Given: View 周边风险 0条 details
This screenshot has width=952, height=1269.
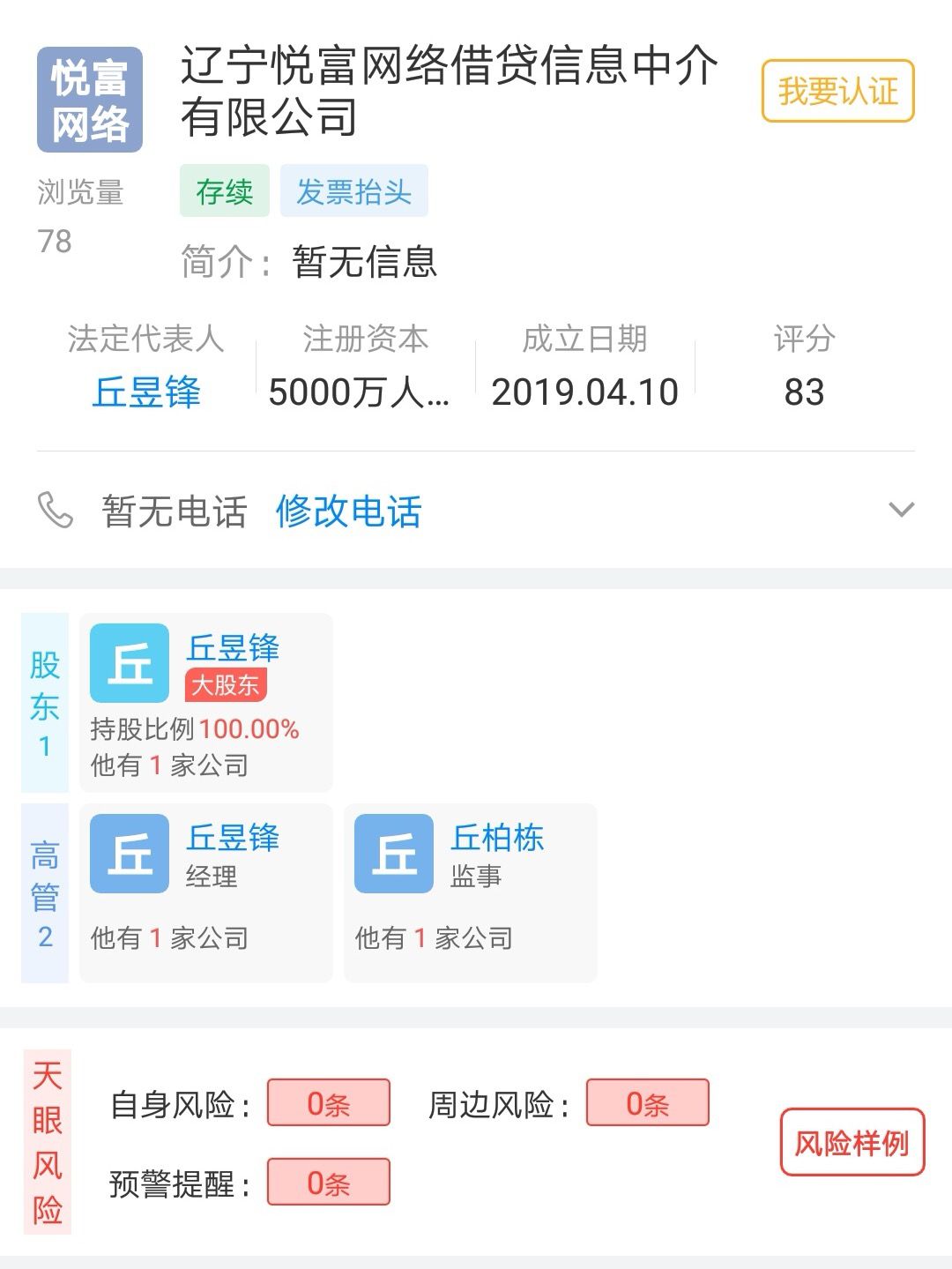Looking at the screenshot, I should click(646, 1101).
